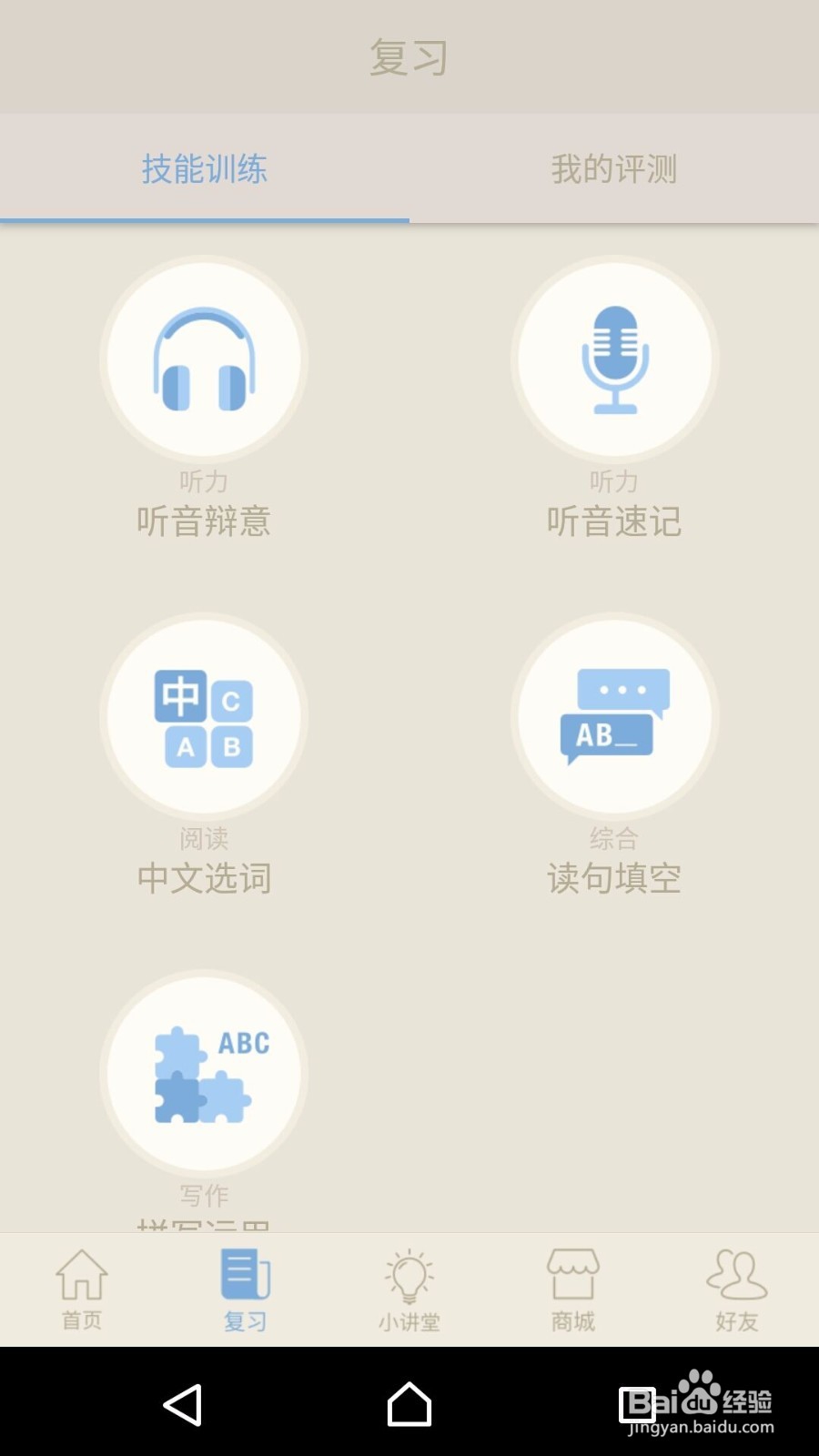Open 首页 home in bottom navigation
819x1456 pixels.
[82, 1288]
